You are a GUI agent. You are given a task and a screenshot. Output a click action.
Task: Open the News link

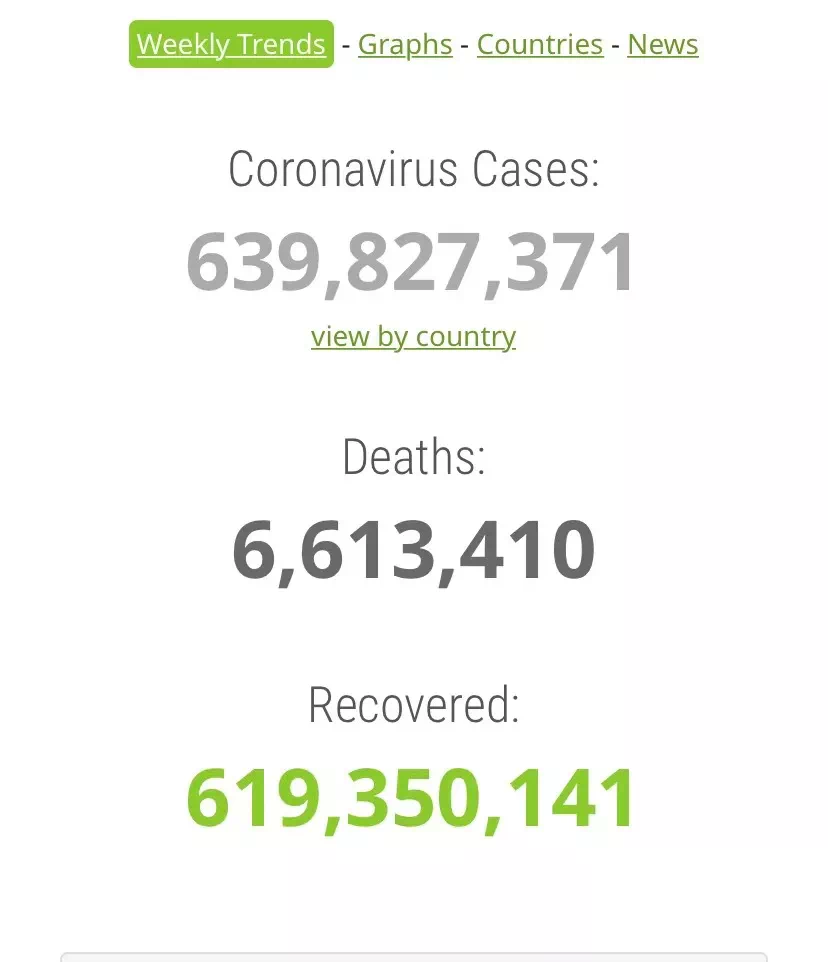tap(663, 44)
